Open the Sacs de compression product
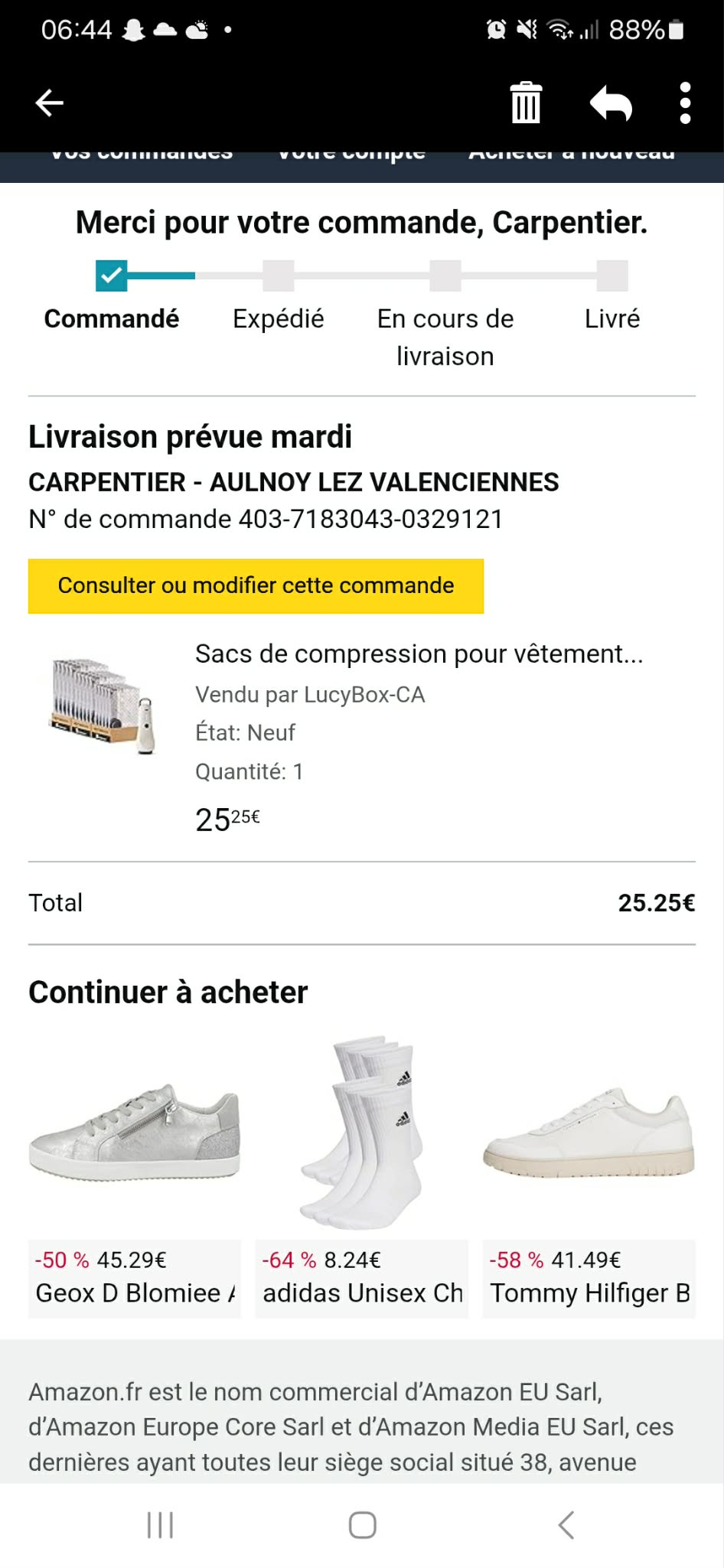This screenshot has height=1568, width=724. 419,654
